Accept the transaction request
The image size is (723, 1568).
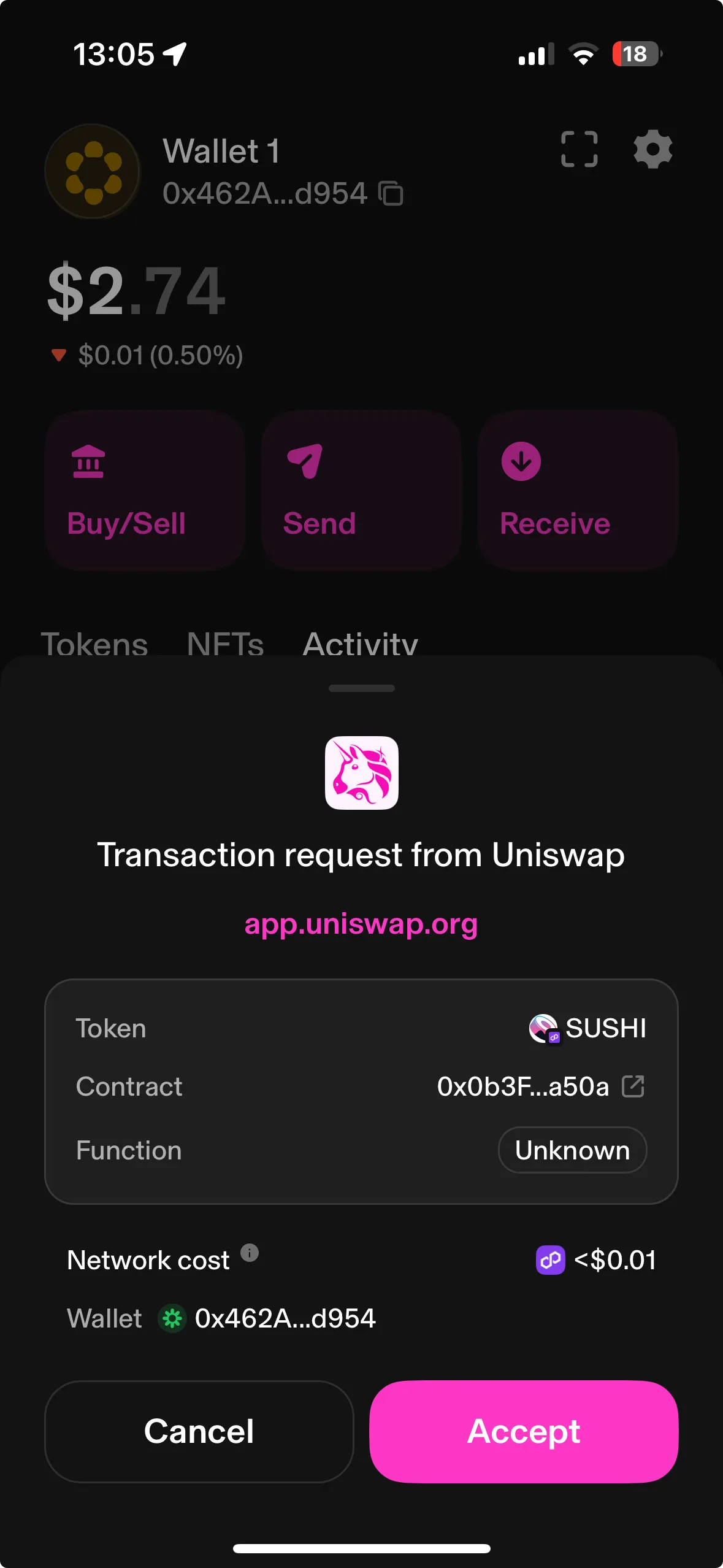(522, 1432)
